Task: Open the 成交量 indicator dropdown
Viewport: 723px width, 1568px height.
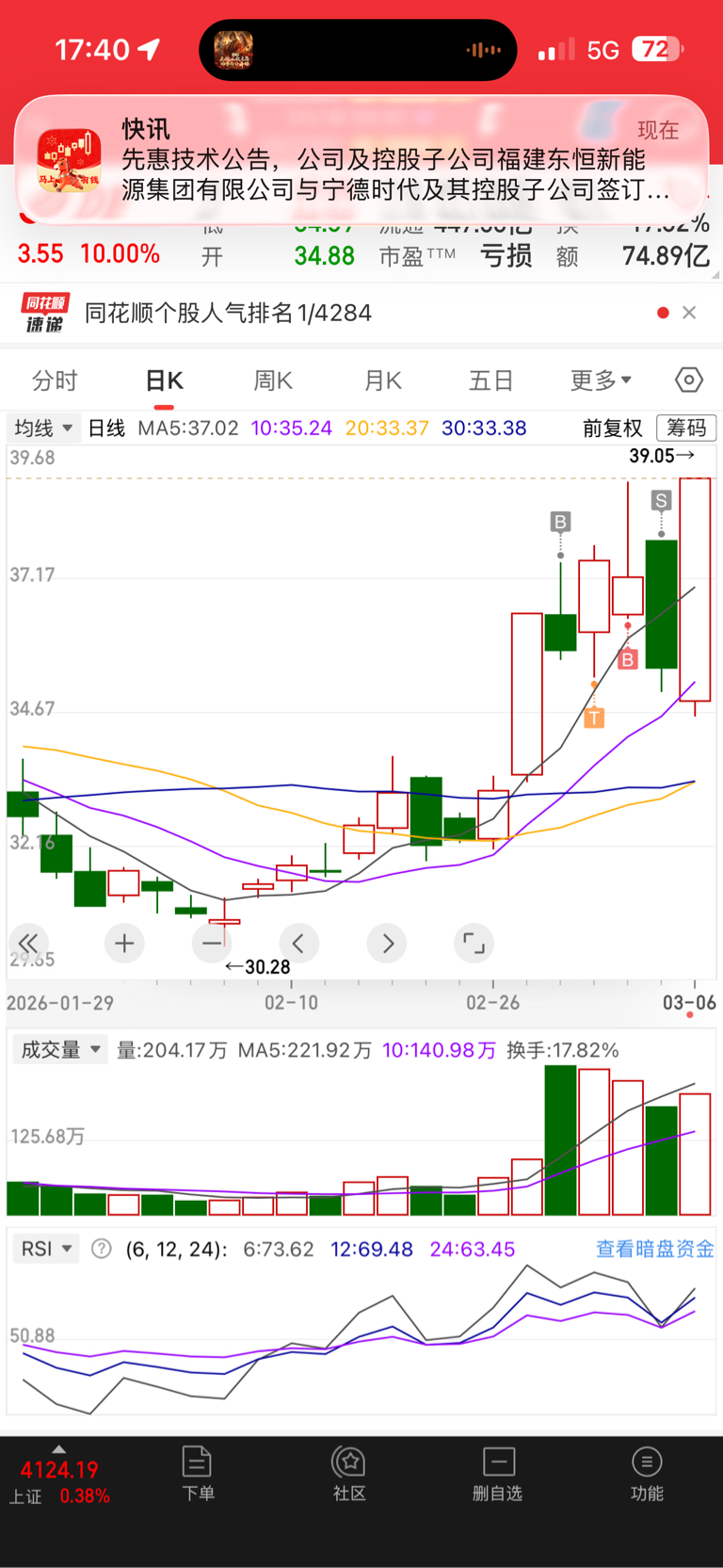Action: point(60,1050)
